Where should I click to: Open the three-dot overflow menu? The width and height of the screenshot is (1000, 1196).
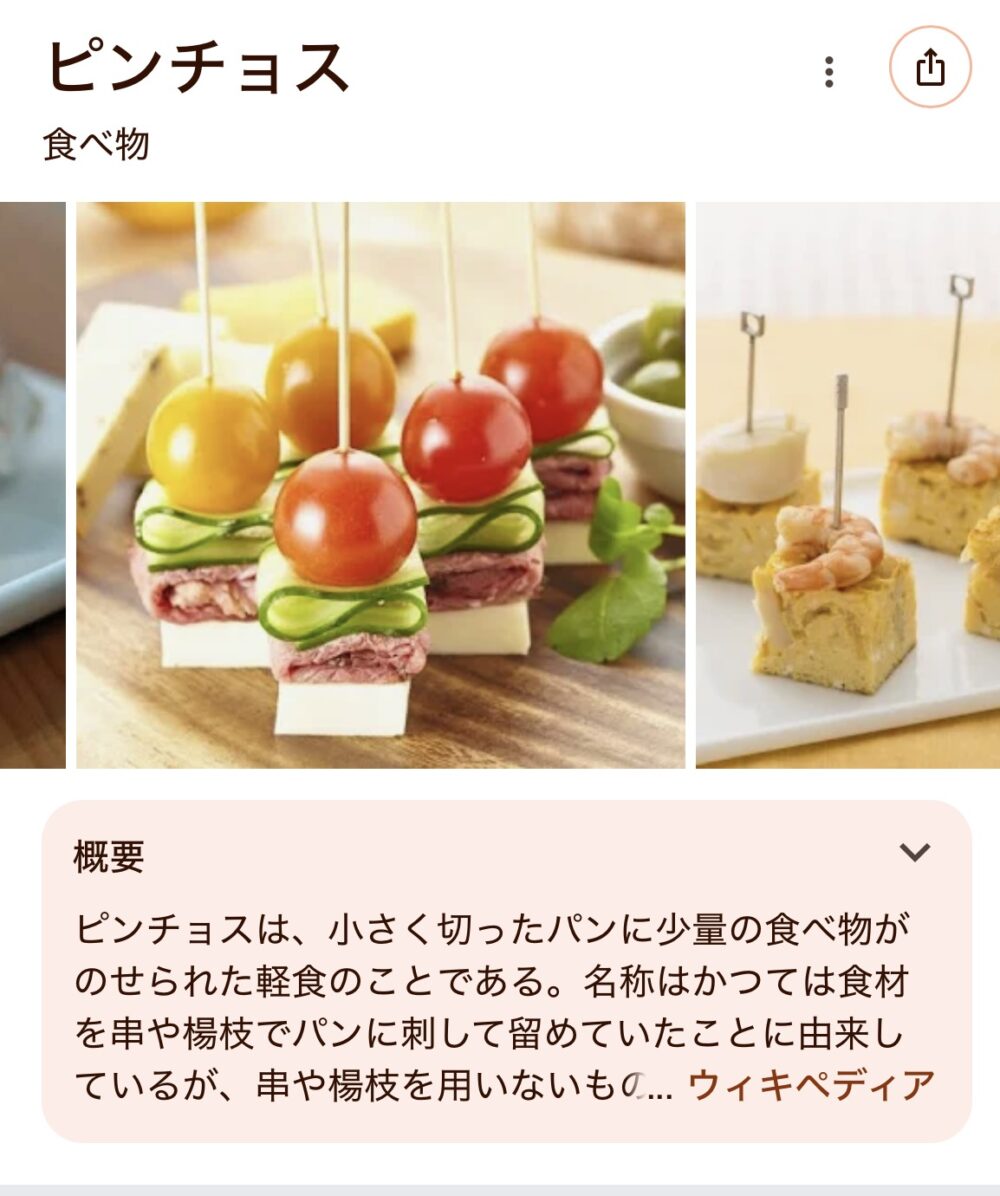point(828,71)
